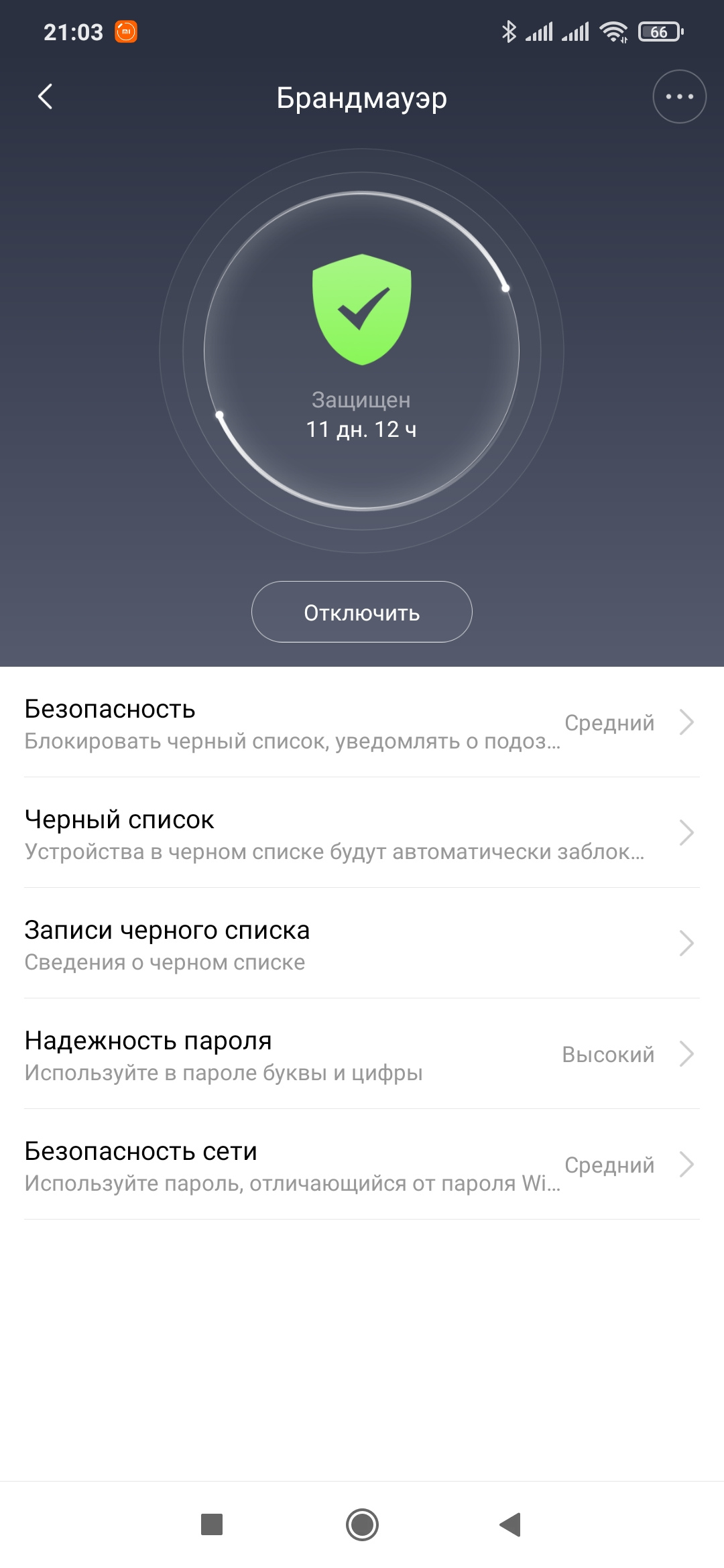The width and height of the screenshot is (724, 1568).
Task: Open the Черный список row
Action: click(x=362, y=834)
